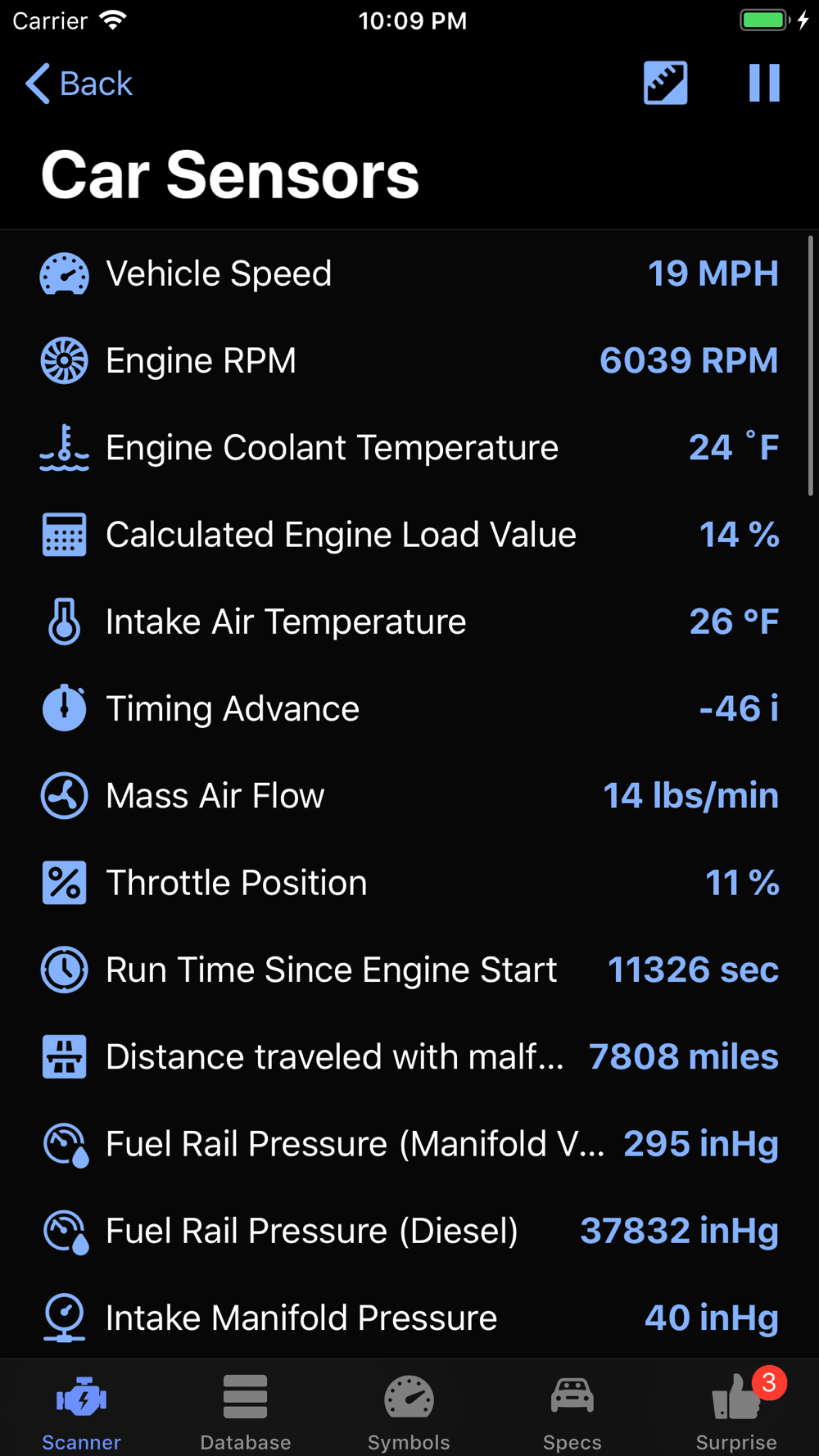Pause live sensor updates
This screenshot has width=819, height=1456.
click(x=763, y=84)
